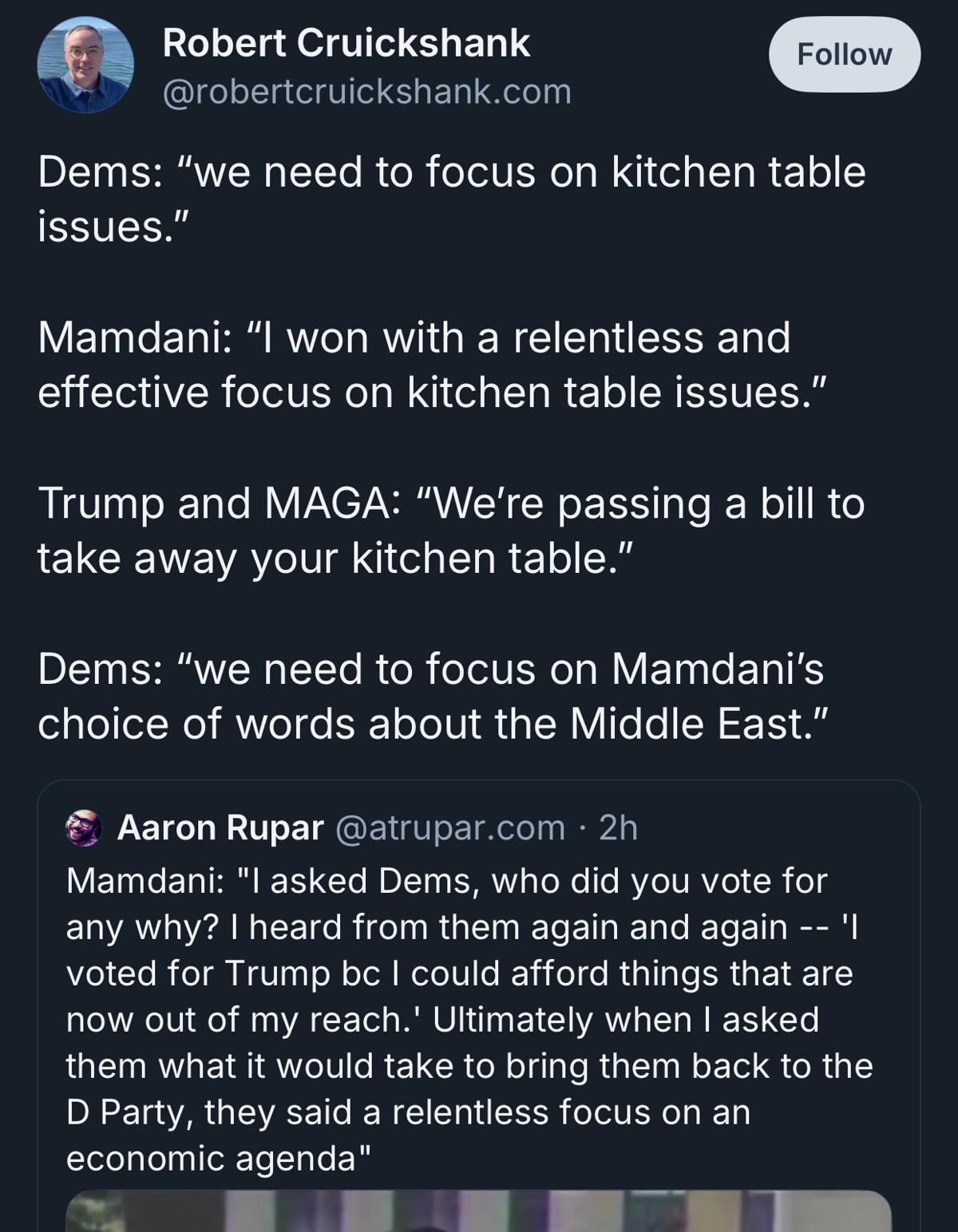The image size is (958, 1232).
Task: Follow Robert Cruickshank
Action: pyautogui.click(x=844, y=54)
